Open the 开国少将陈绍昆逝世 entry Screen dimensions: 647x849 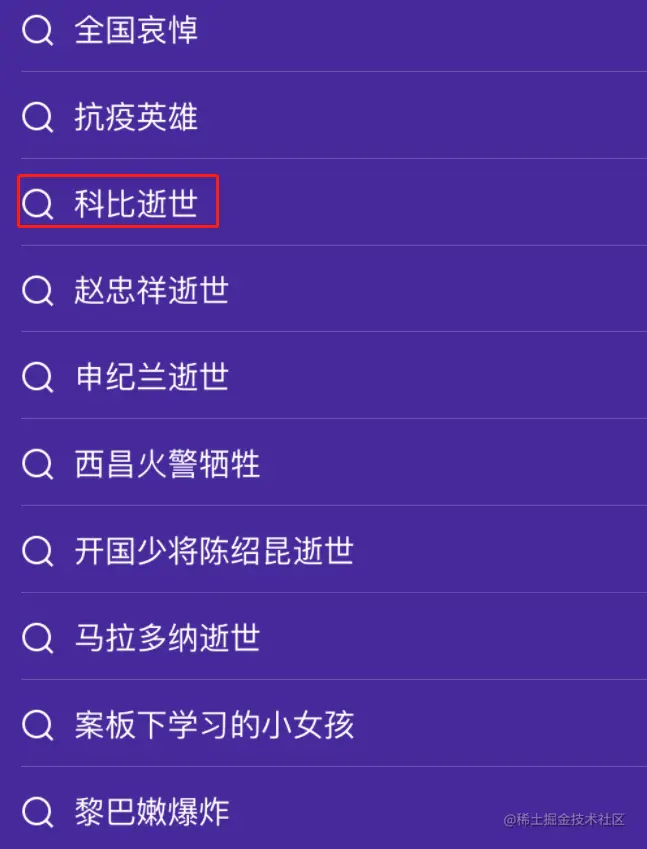(213, 551)
